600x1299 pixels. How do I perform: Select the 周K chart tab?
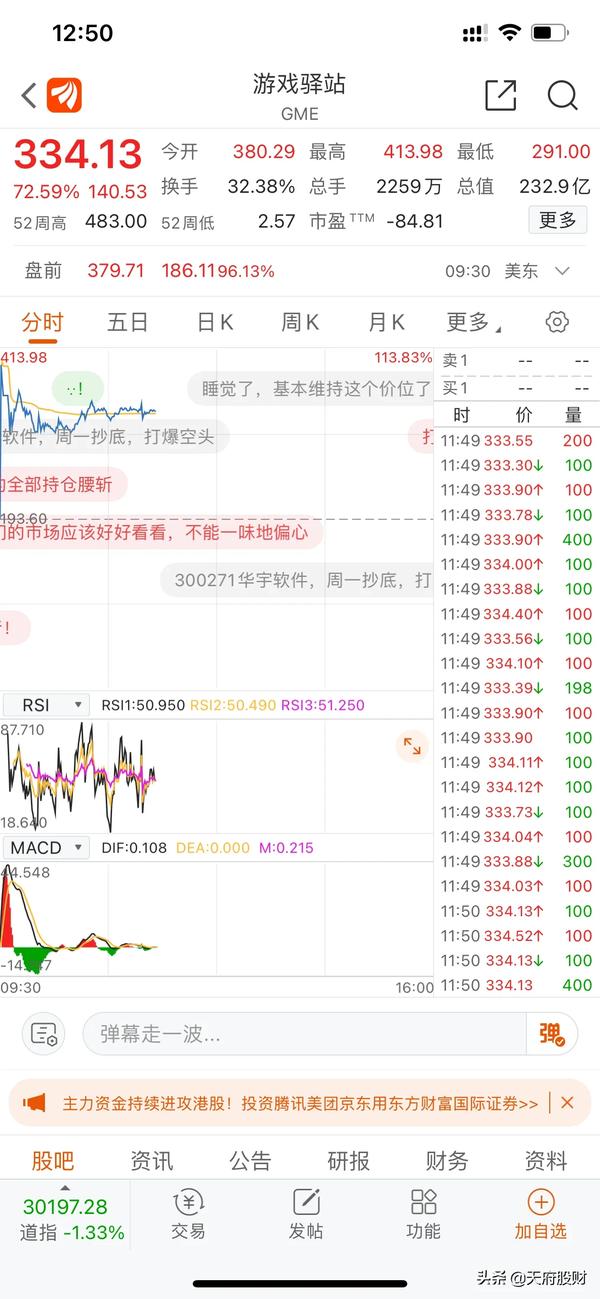point(300,322)
